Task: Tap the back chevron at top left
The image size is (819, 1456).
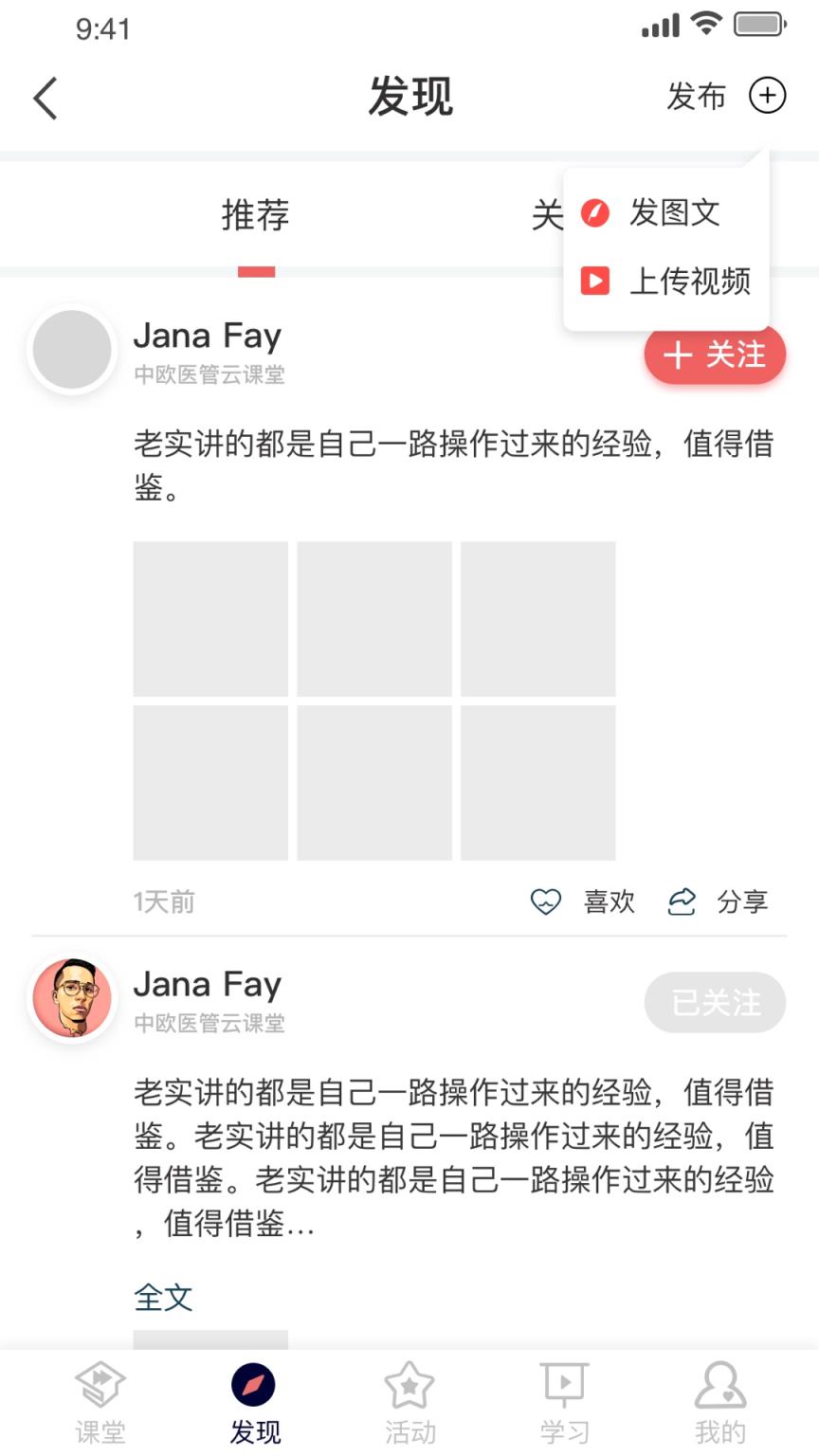Action: (45, 98)
